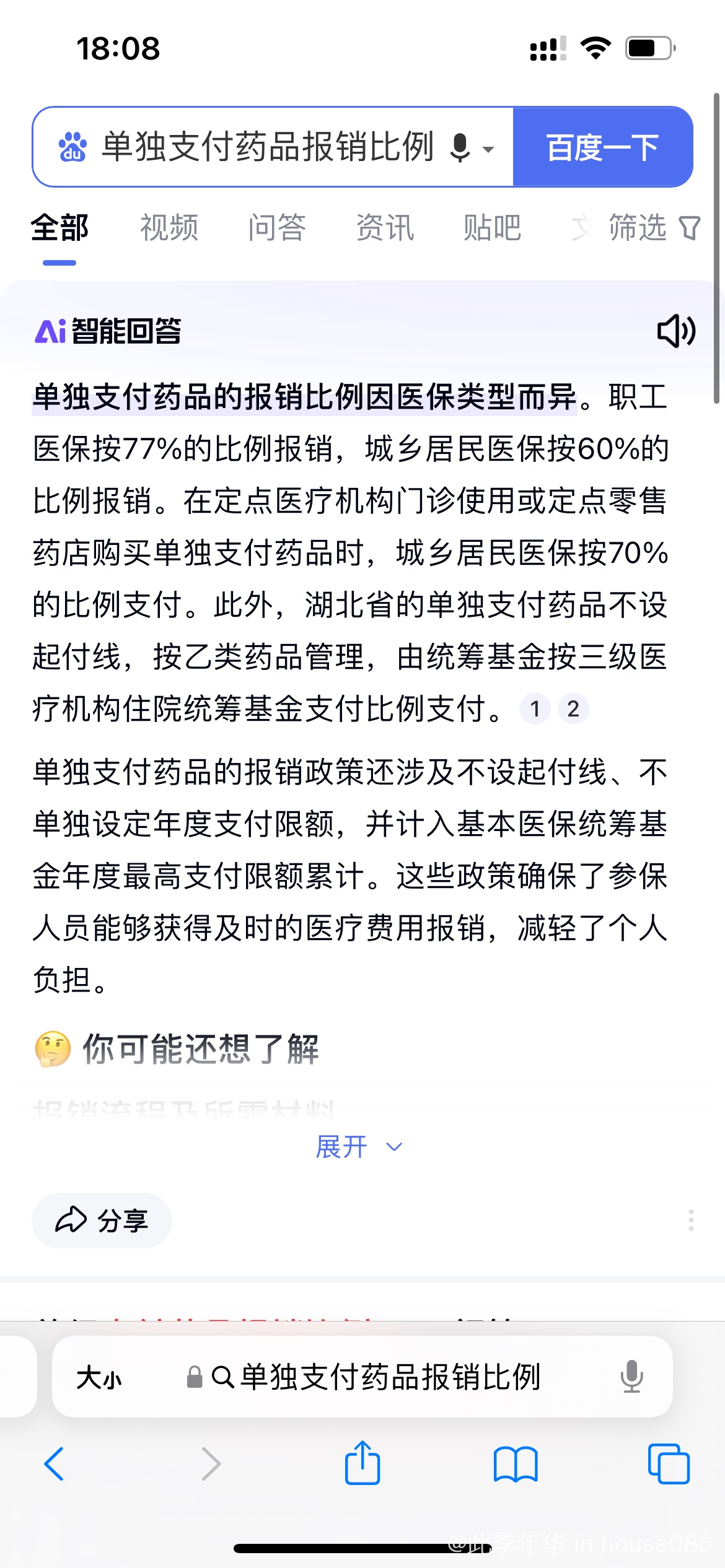The width and height of the screenshot is (725, 1568).
Task: Tap the Safari address bar
Action: tap(390, 1377)
